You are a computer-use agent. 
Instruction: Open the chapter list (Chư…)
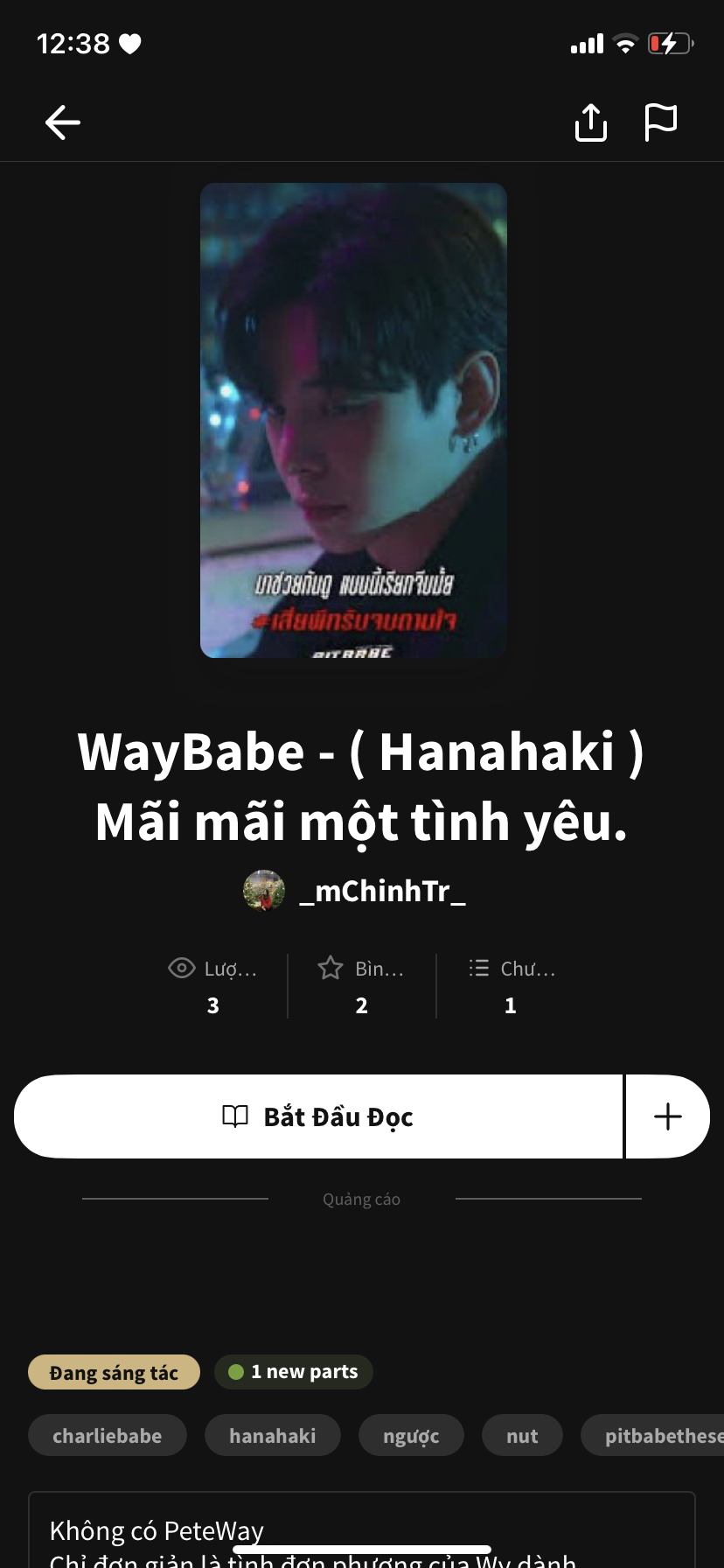[x=511, y=986]
